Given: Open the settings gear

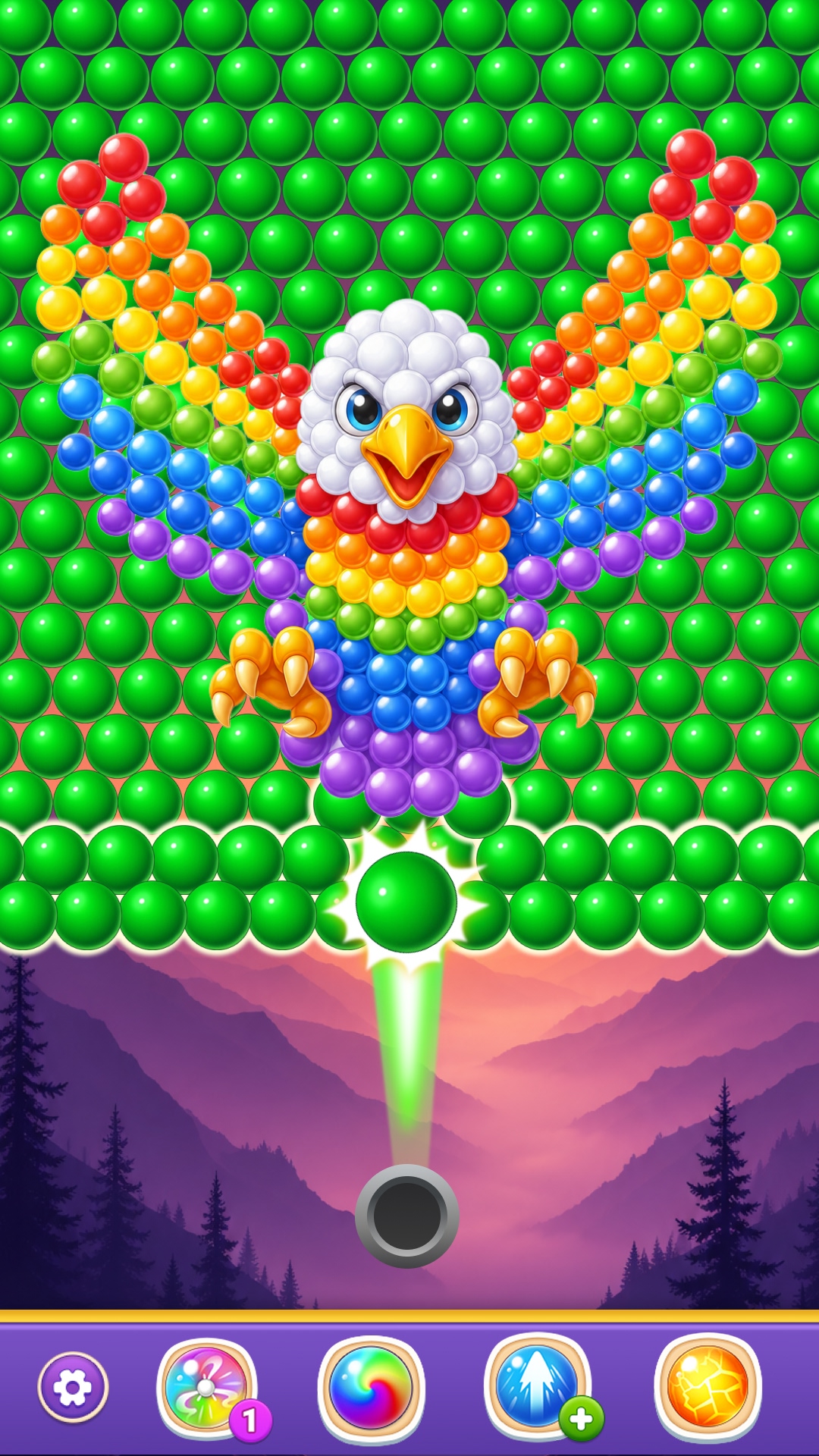Looking at the screenshot, I should (x=73, y=1388).
